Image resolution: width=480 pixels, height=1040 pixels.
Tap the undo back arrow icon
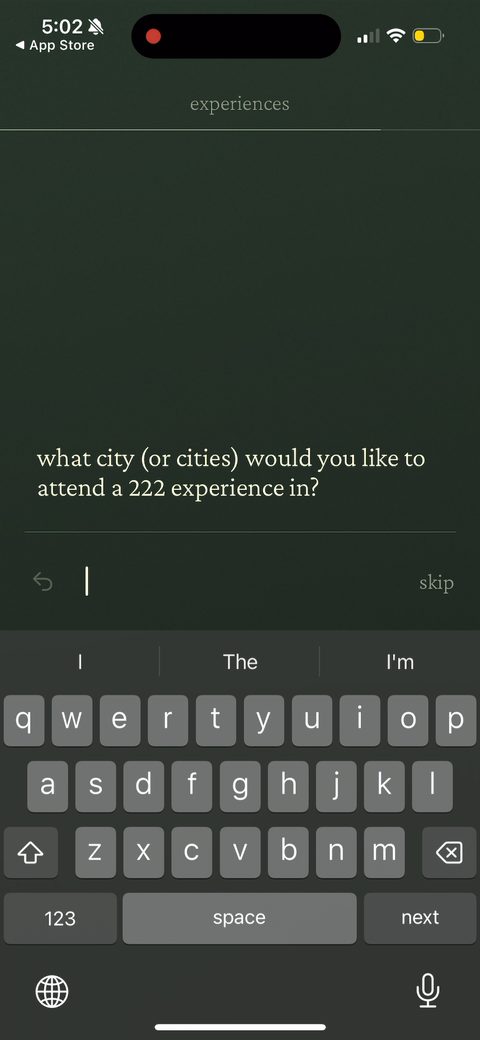(x=42, y=582)
